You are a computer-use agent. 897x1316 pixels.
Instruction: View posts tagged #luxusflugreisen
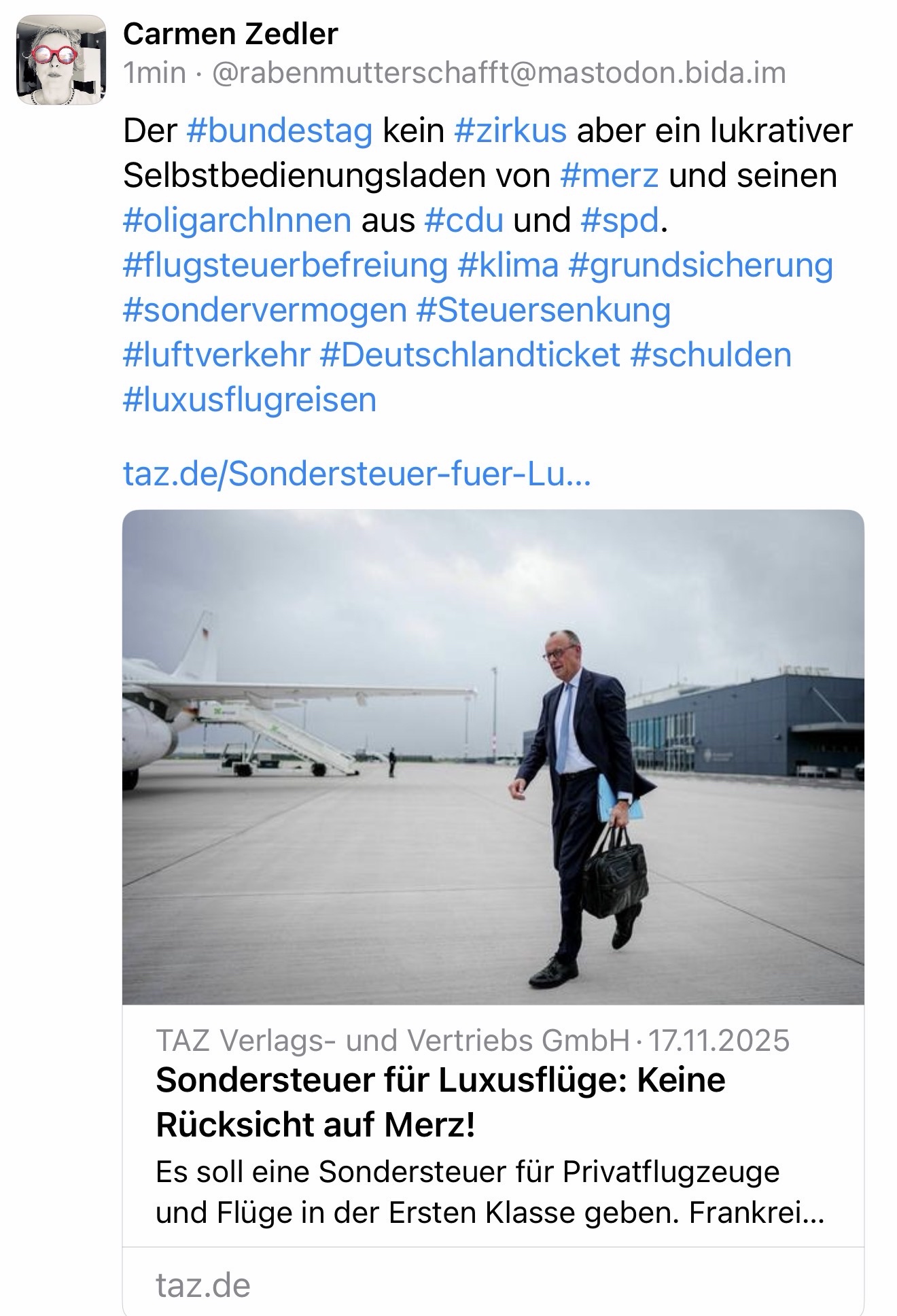pyautogui.click(x=249, y=400)
